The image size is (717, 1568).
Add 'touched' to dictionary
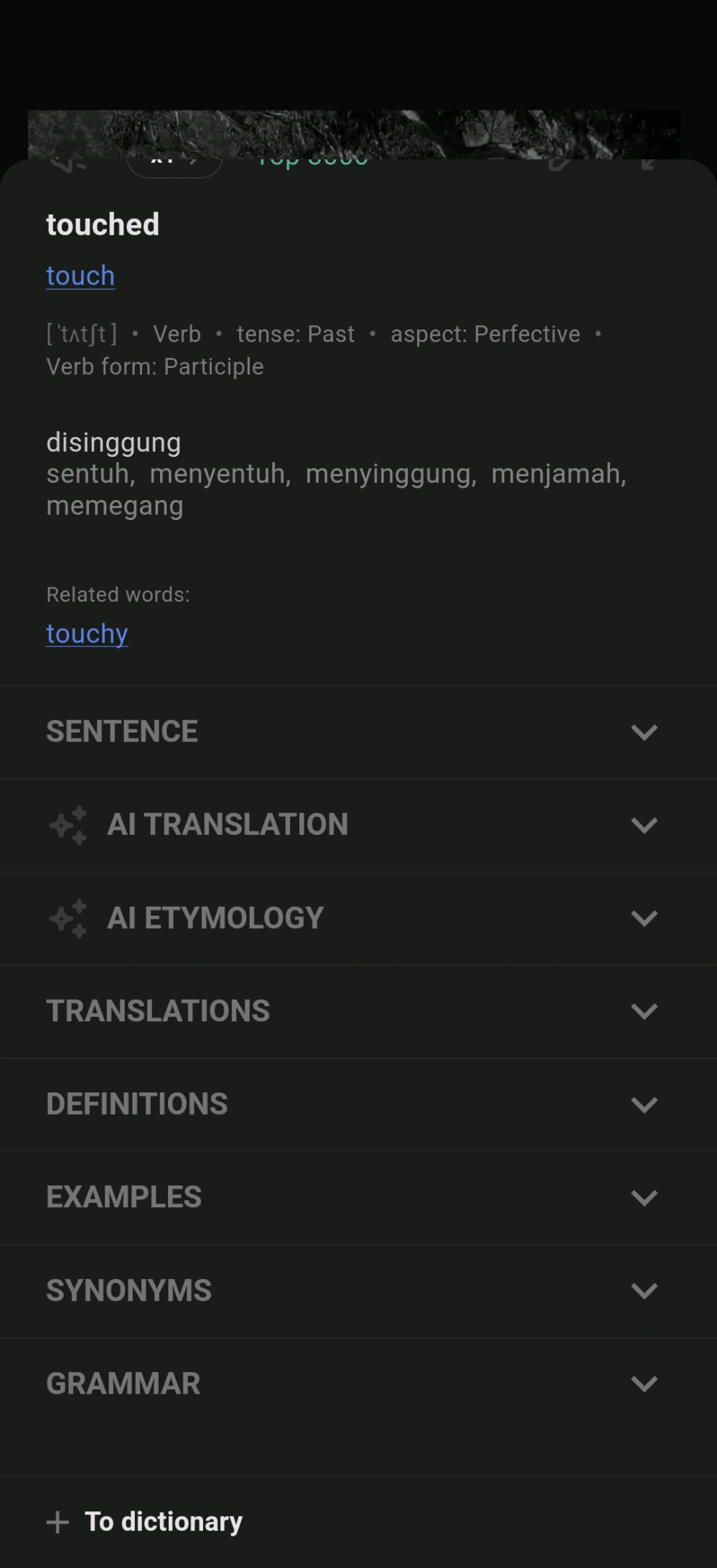coord(146,1521)
